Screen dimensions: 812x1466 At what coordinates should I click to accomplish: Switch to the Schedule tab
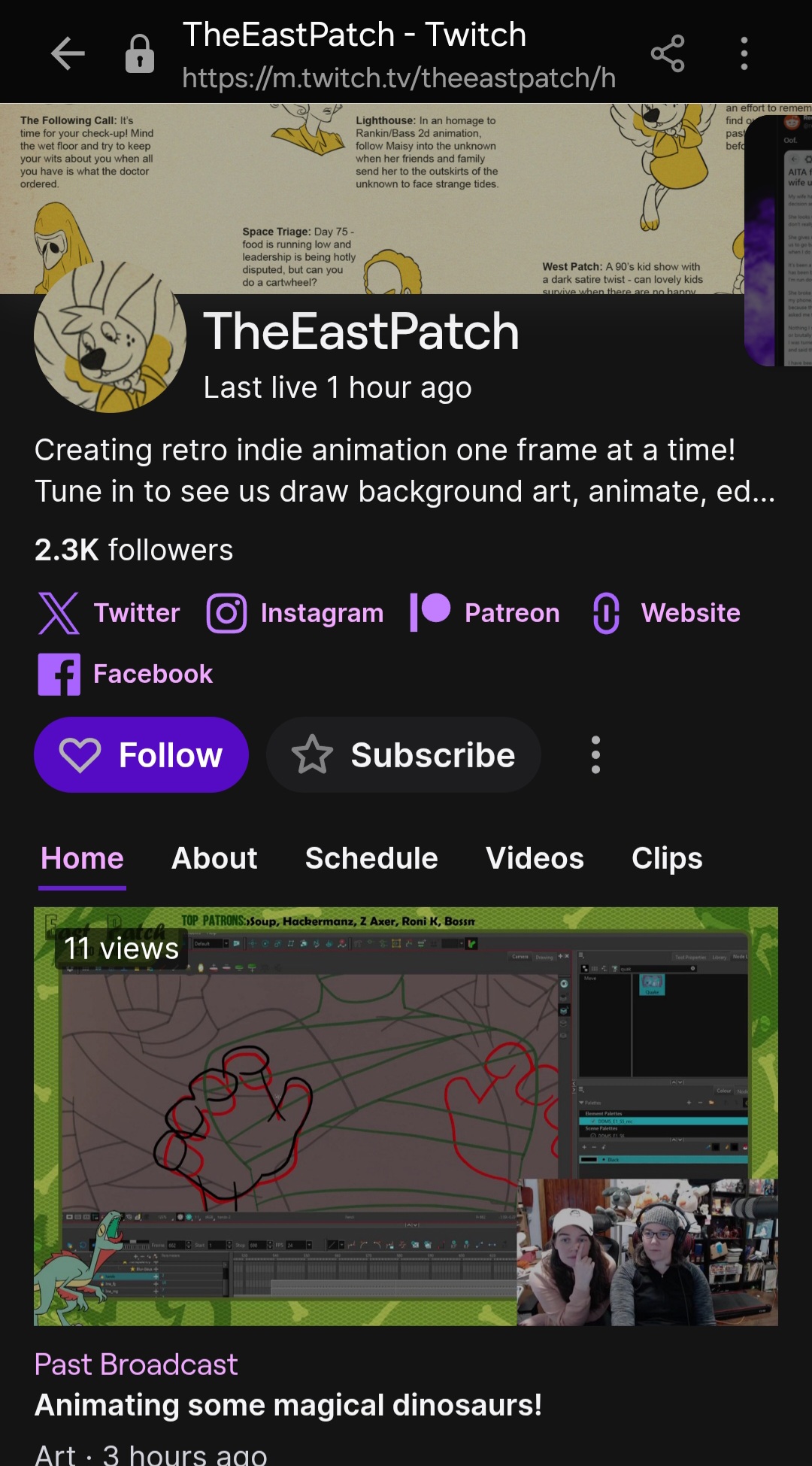tap(371, 858)
